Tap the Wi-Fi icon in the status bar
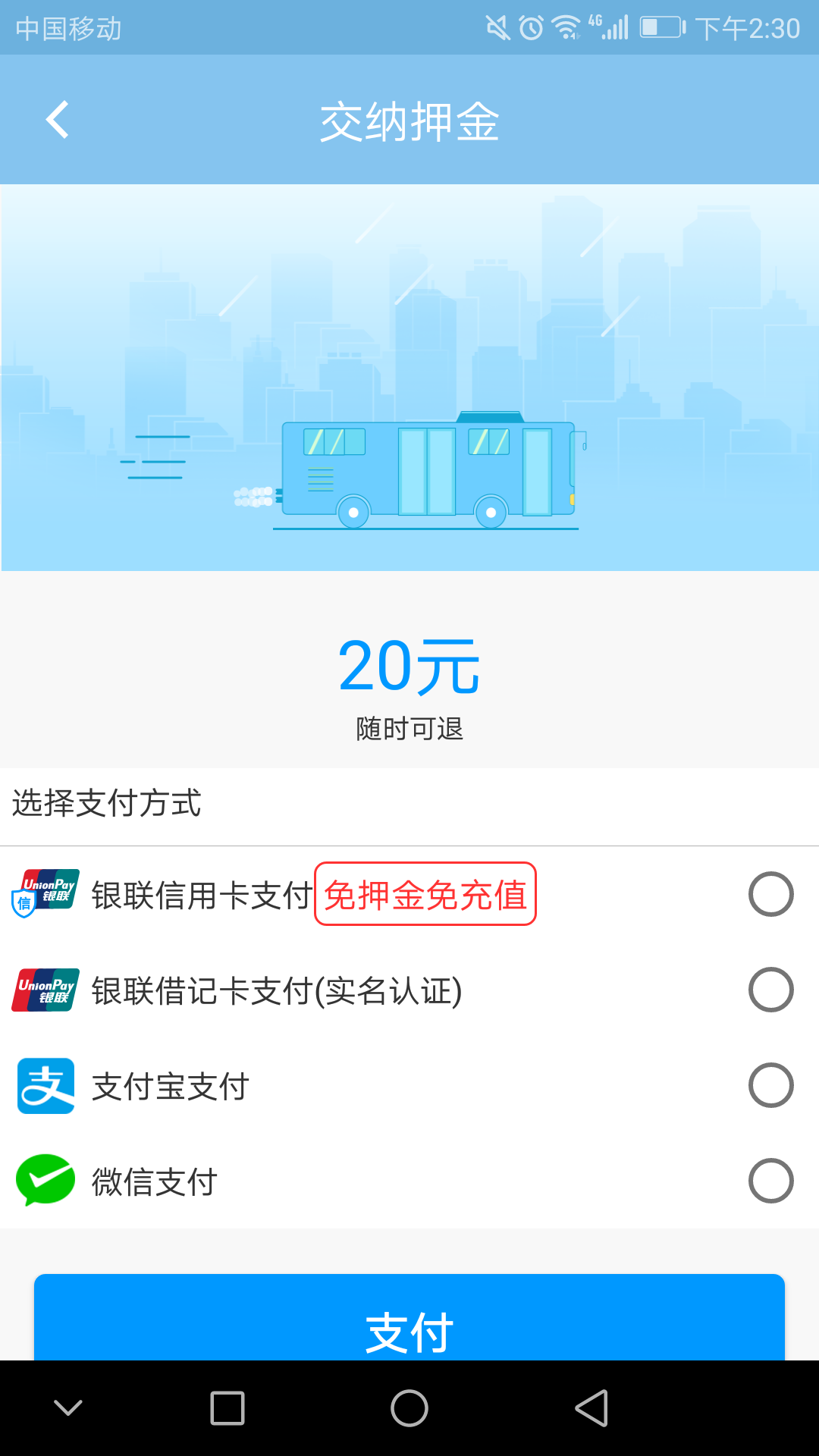The height and width of the screenshot is (1456, 819). [x=564, y=25]
